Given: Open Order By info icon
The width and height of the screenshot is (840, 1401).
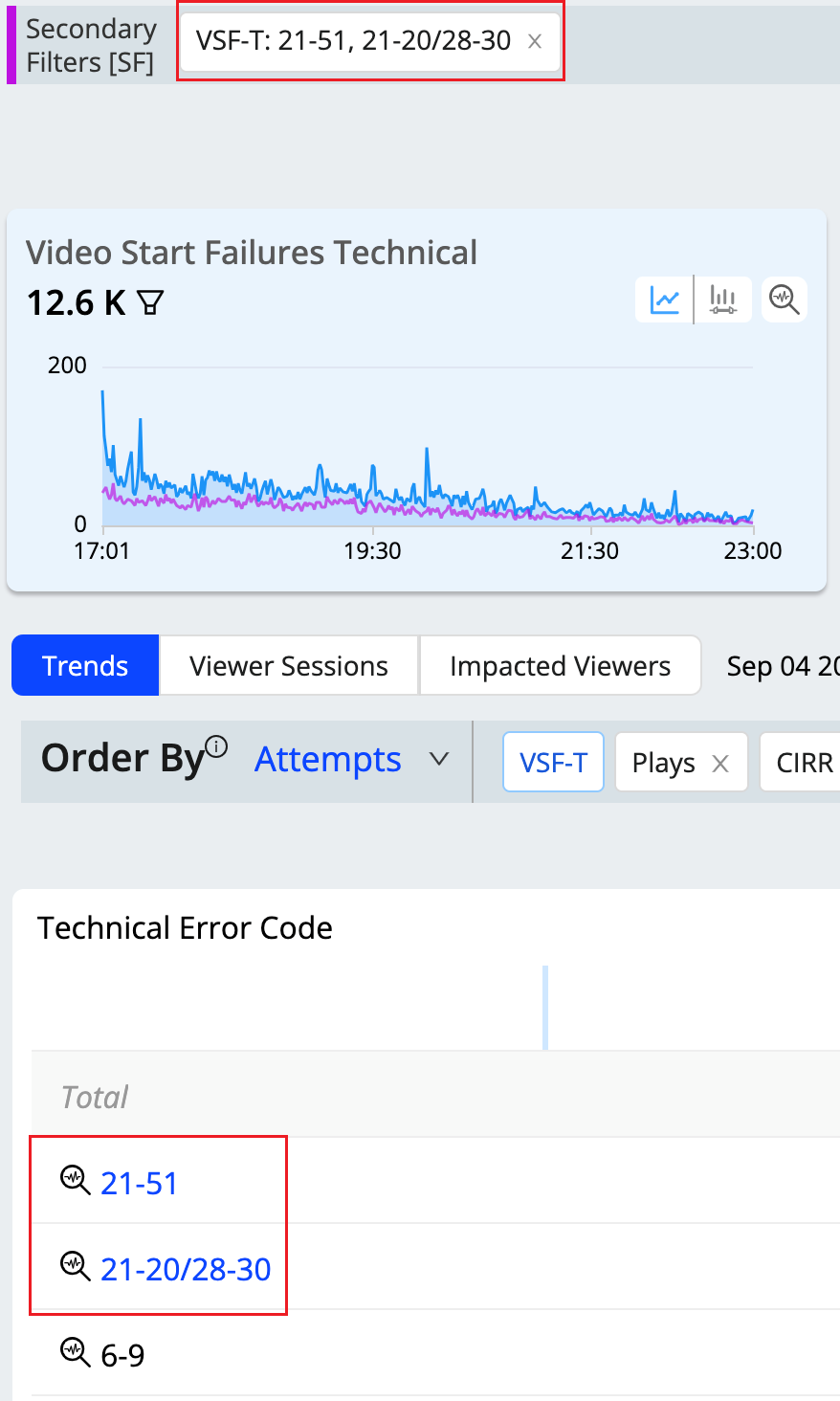Looking at the screenshot, I should (x=217, y=745).
